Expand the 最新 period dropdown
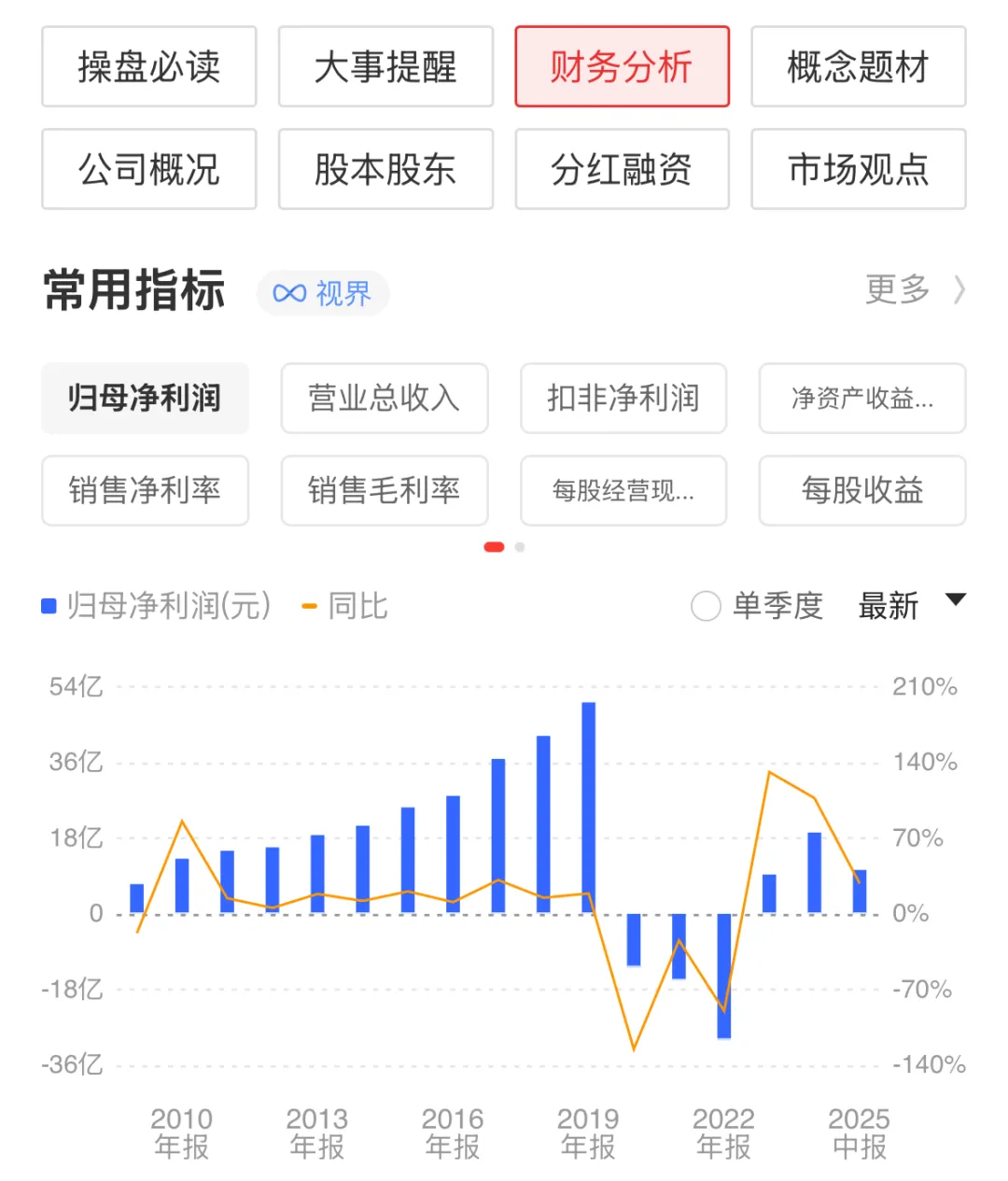The height and width of the screenshot is (1181, 1008). point(910,606)
